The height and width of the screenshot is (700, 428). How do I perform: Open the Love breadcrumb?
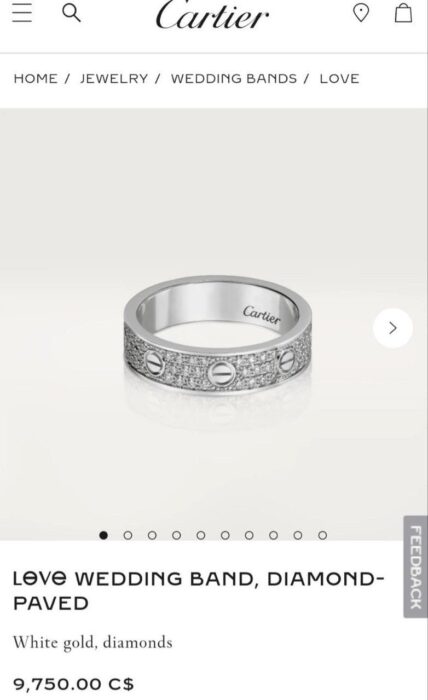click(x=339, y=79)
